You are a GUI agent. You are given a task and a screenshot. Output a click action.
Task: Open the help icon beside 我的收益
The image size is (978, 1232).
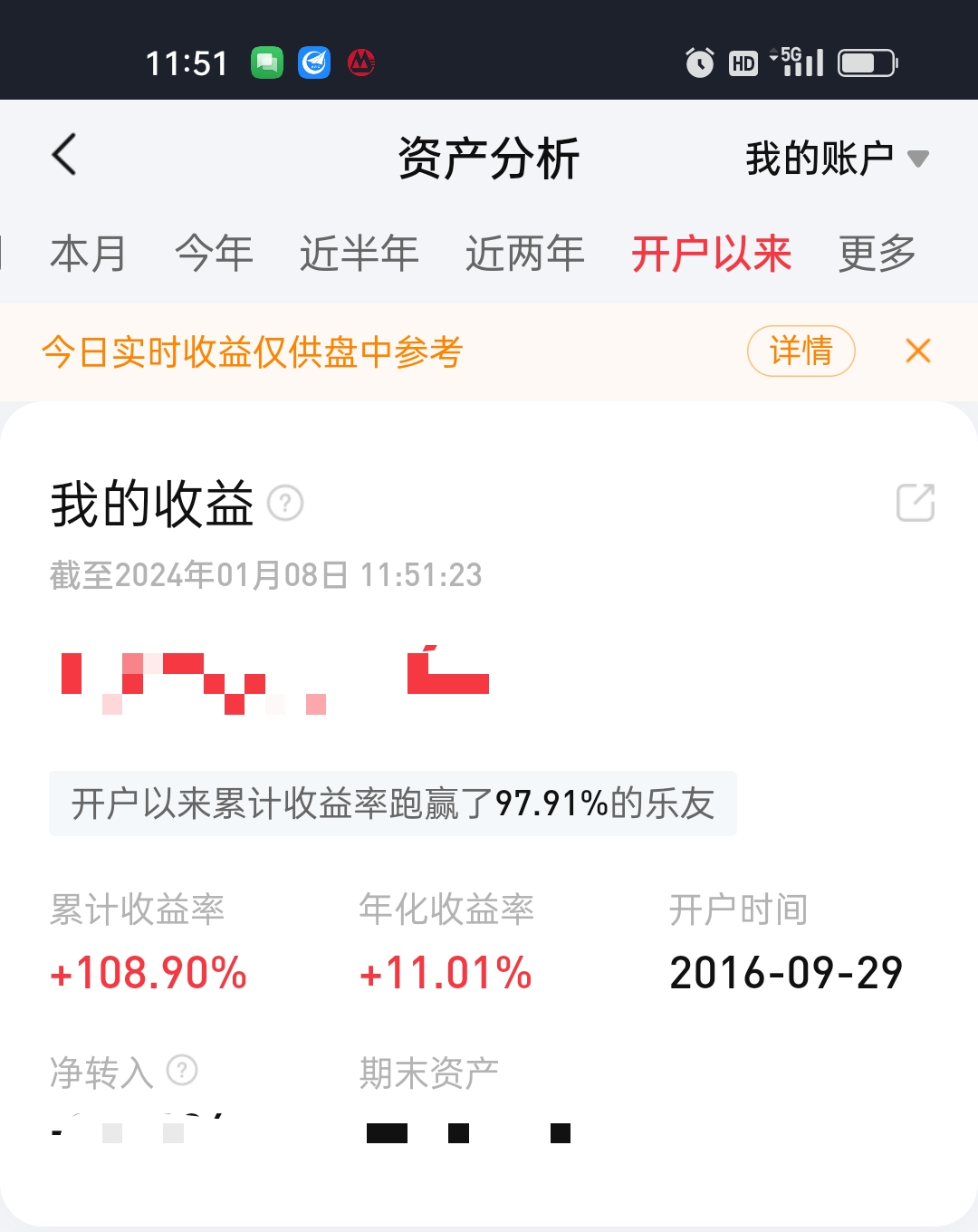[286, 503]
